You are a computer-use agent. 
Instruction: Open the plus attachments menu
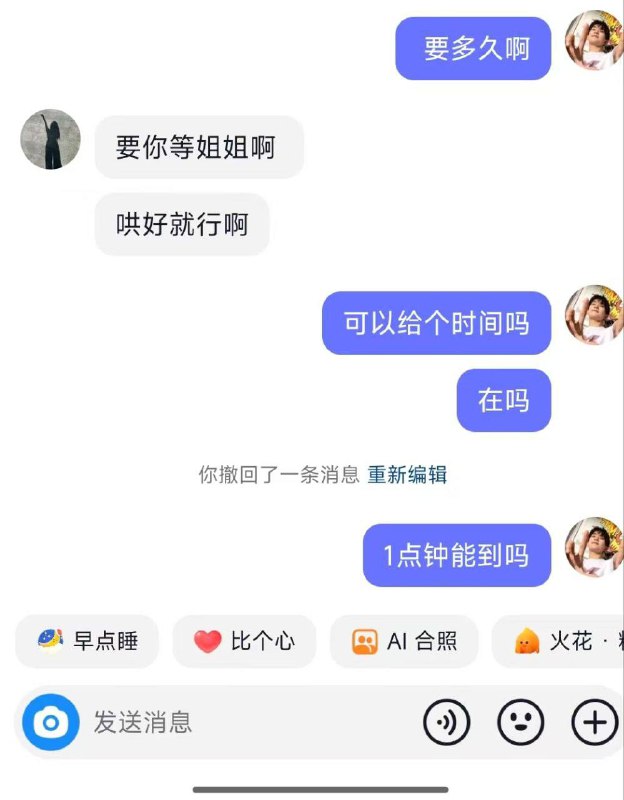pos(594,722)
